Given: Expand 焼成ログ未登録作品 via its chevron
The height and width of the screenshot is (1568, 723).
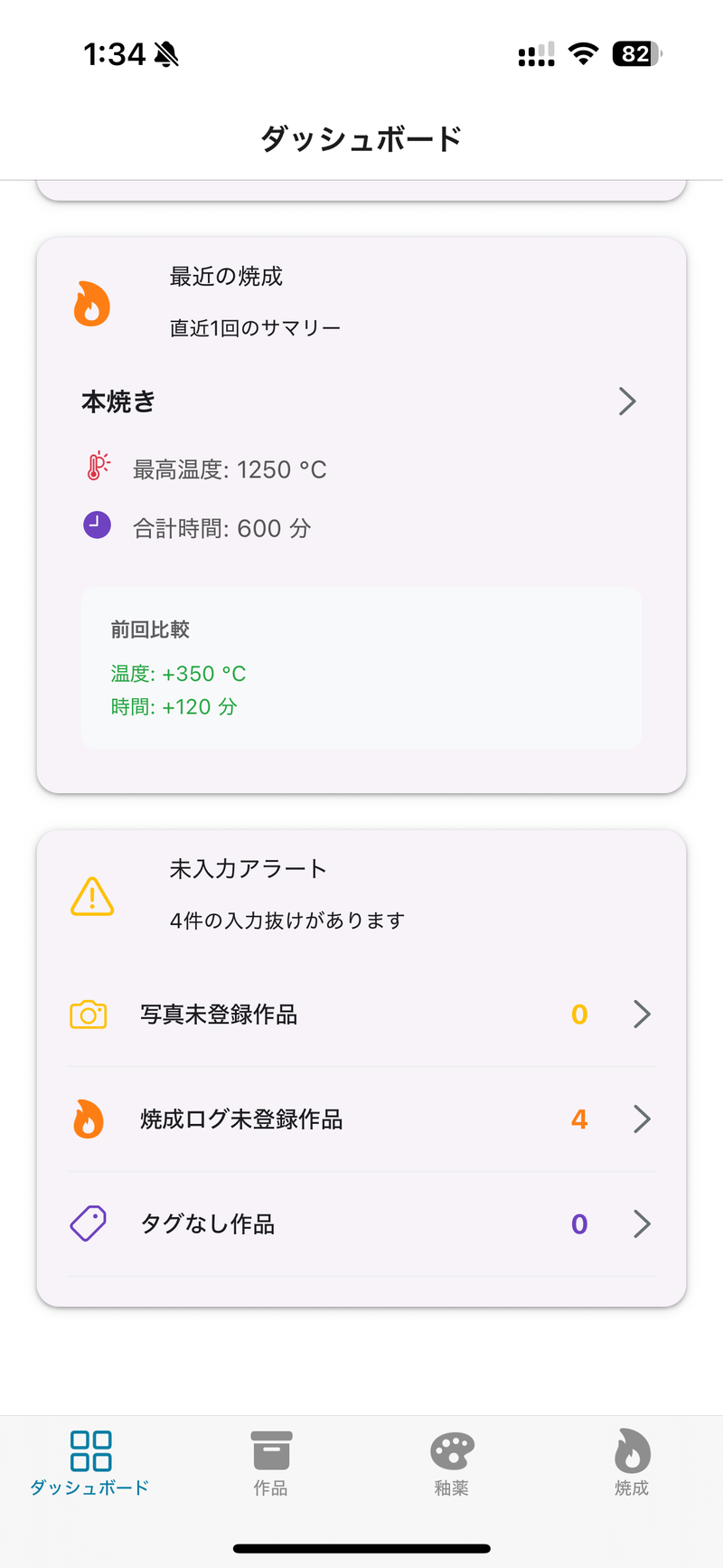Looking at the screenshot, I should pos(643,1119).
